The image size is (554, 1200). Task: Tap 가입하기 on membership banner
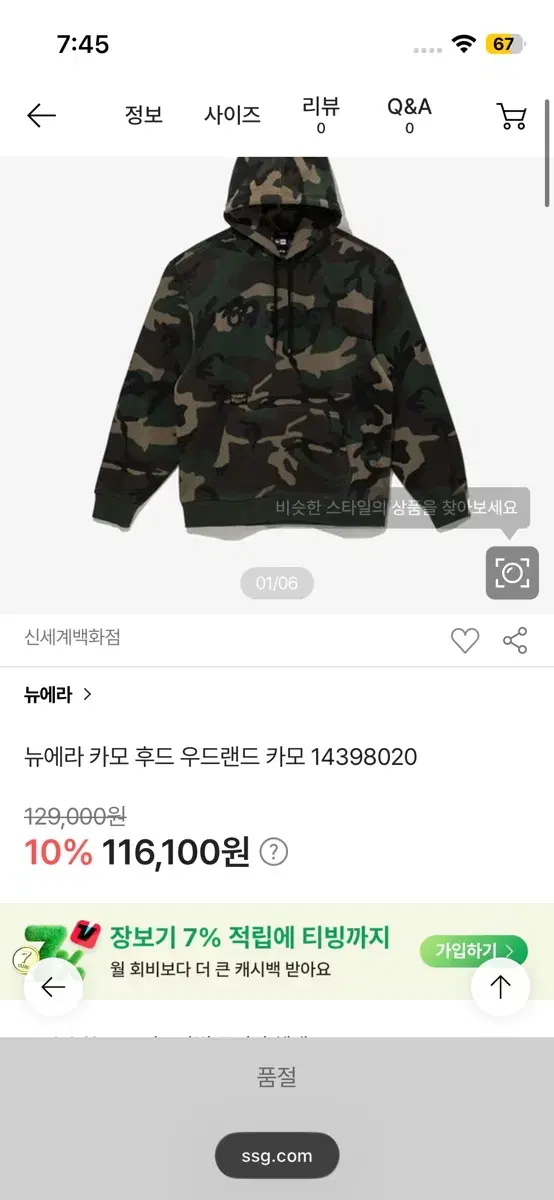click(x=473, y=951)
